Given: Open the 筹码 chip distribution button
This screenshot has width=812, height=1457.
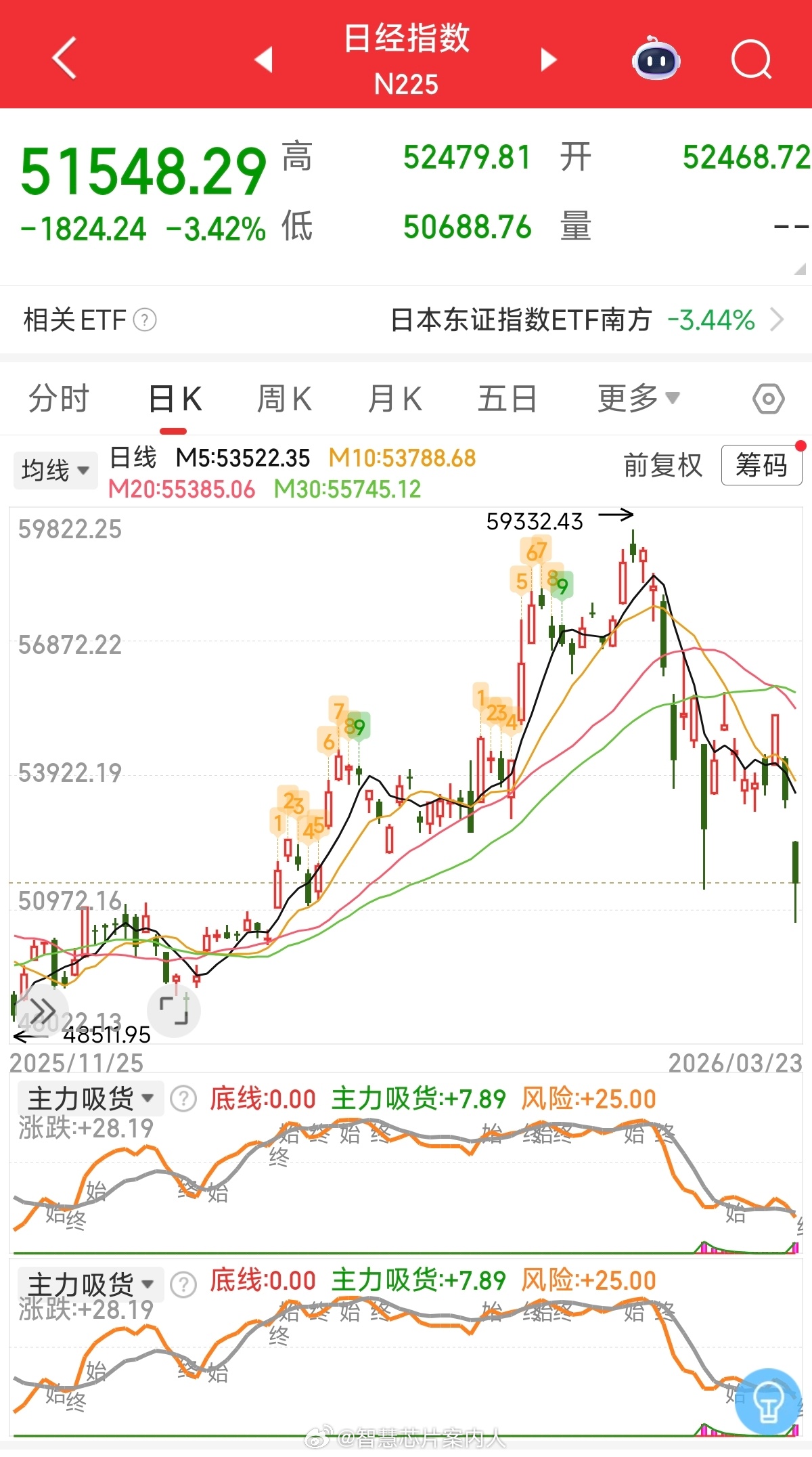Looking at the screenshot, I should [761, 465].
